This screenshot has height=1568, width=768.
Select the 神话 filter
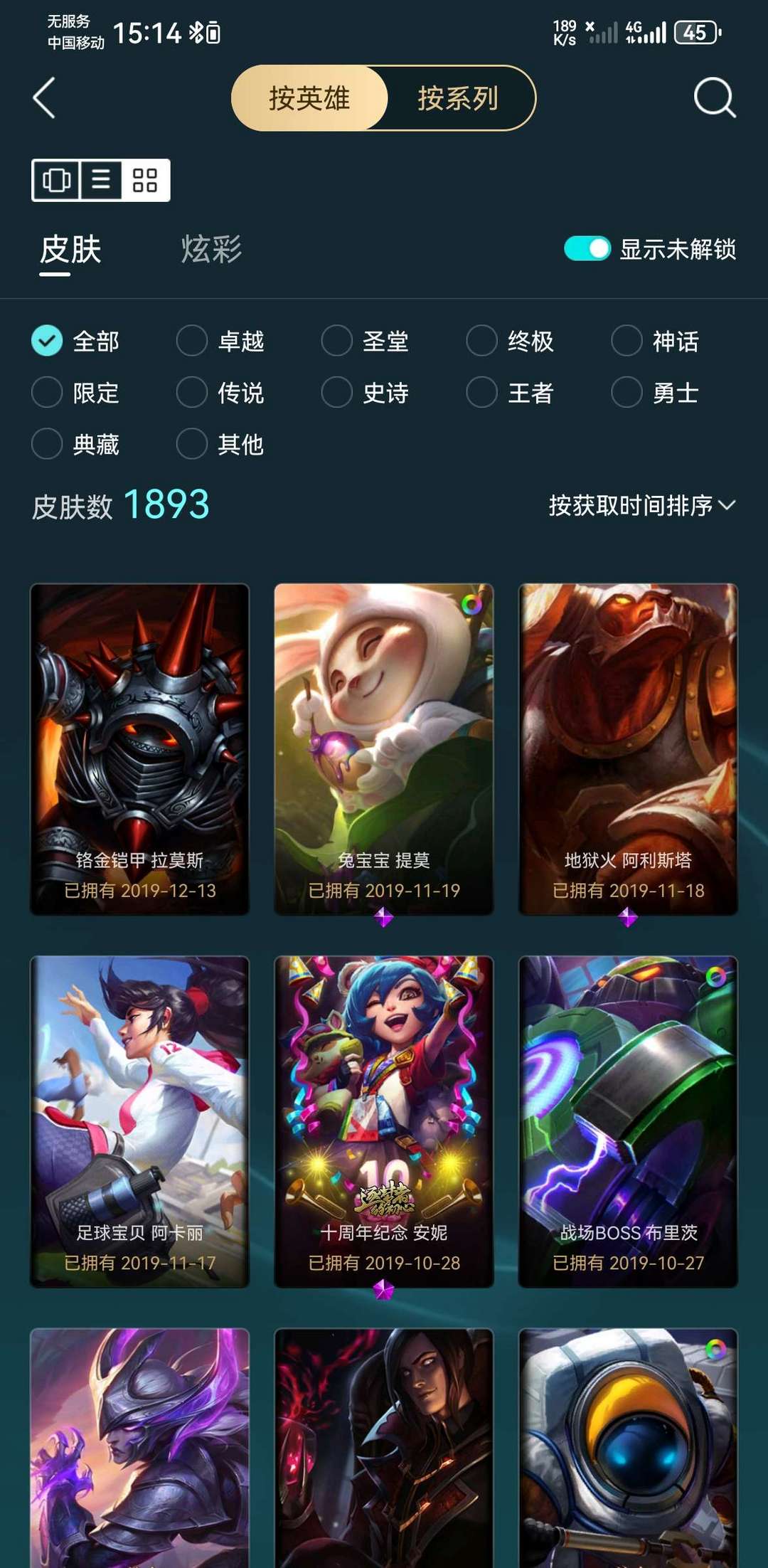pos(656,341)
